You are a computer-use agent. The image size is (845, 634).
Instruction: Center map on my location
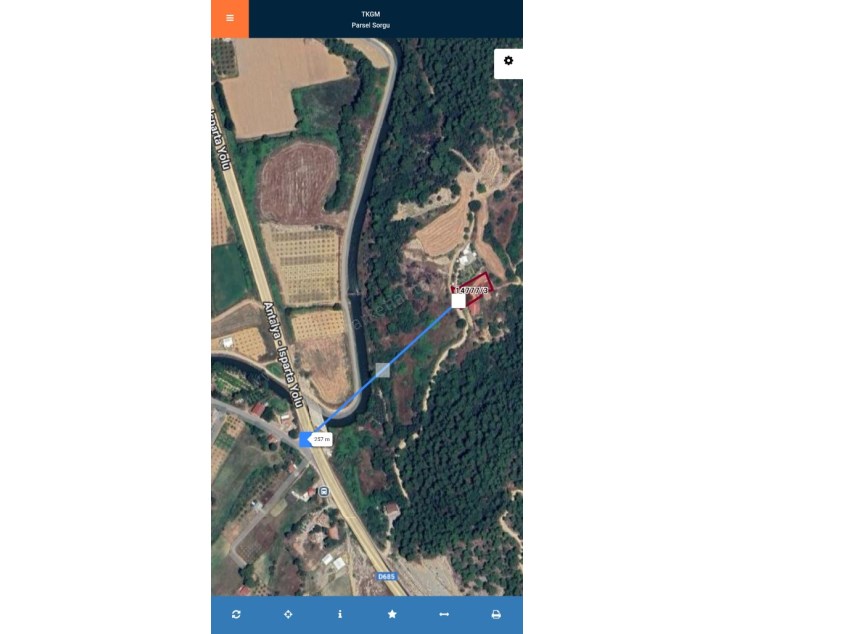(288, 614)
